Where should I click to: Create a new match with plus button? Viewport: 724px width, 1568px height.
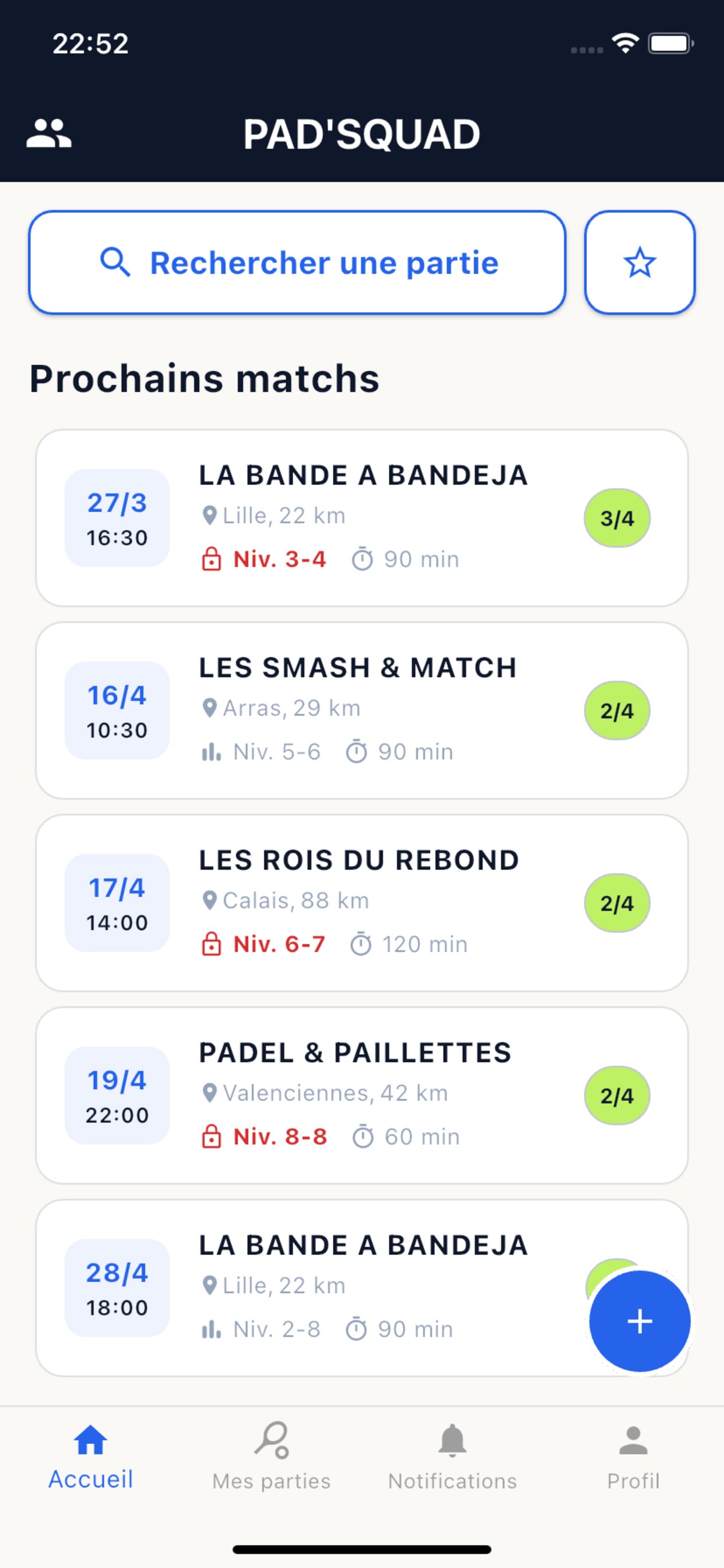click(x=639, y=1321)
